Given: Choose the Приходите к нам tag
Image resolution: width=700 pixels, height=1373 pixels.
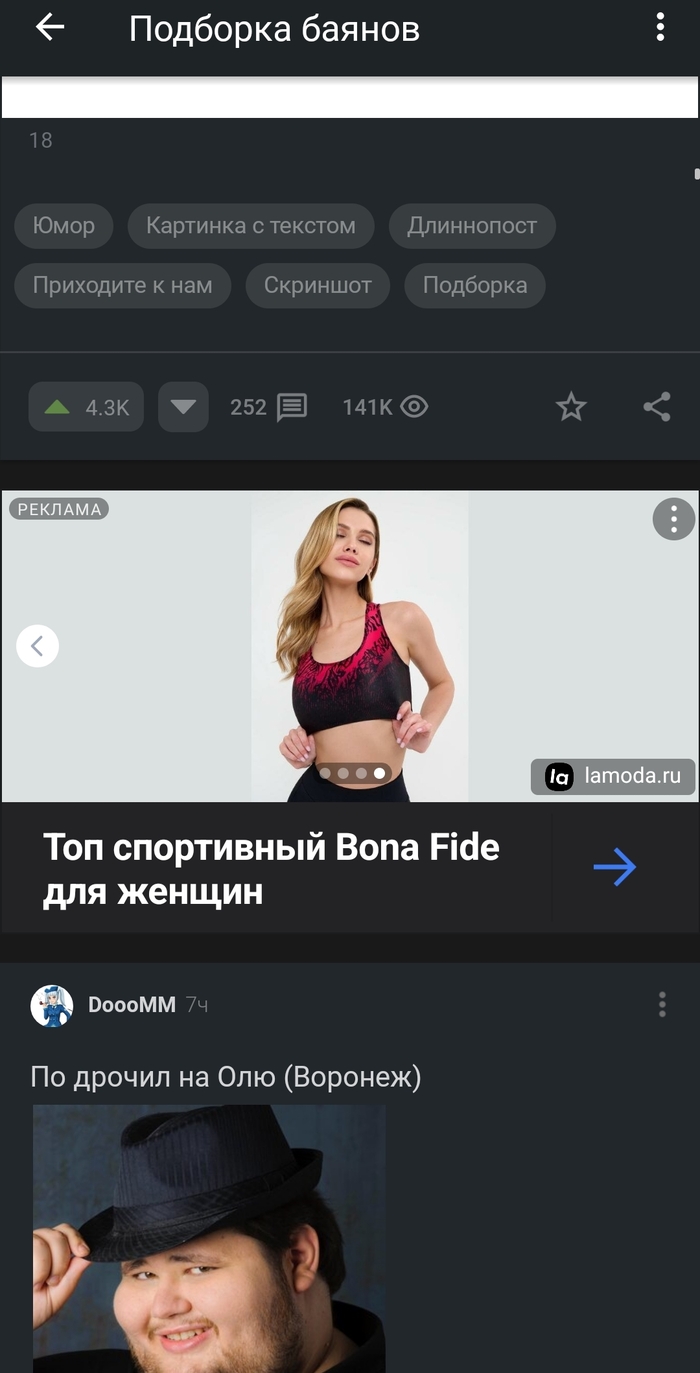Looking at the screenshot, I should coord(122,286).
